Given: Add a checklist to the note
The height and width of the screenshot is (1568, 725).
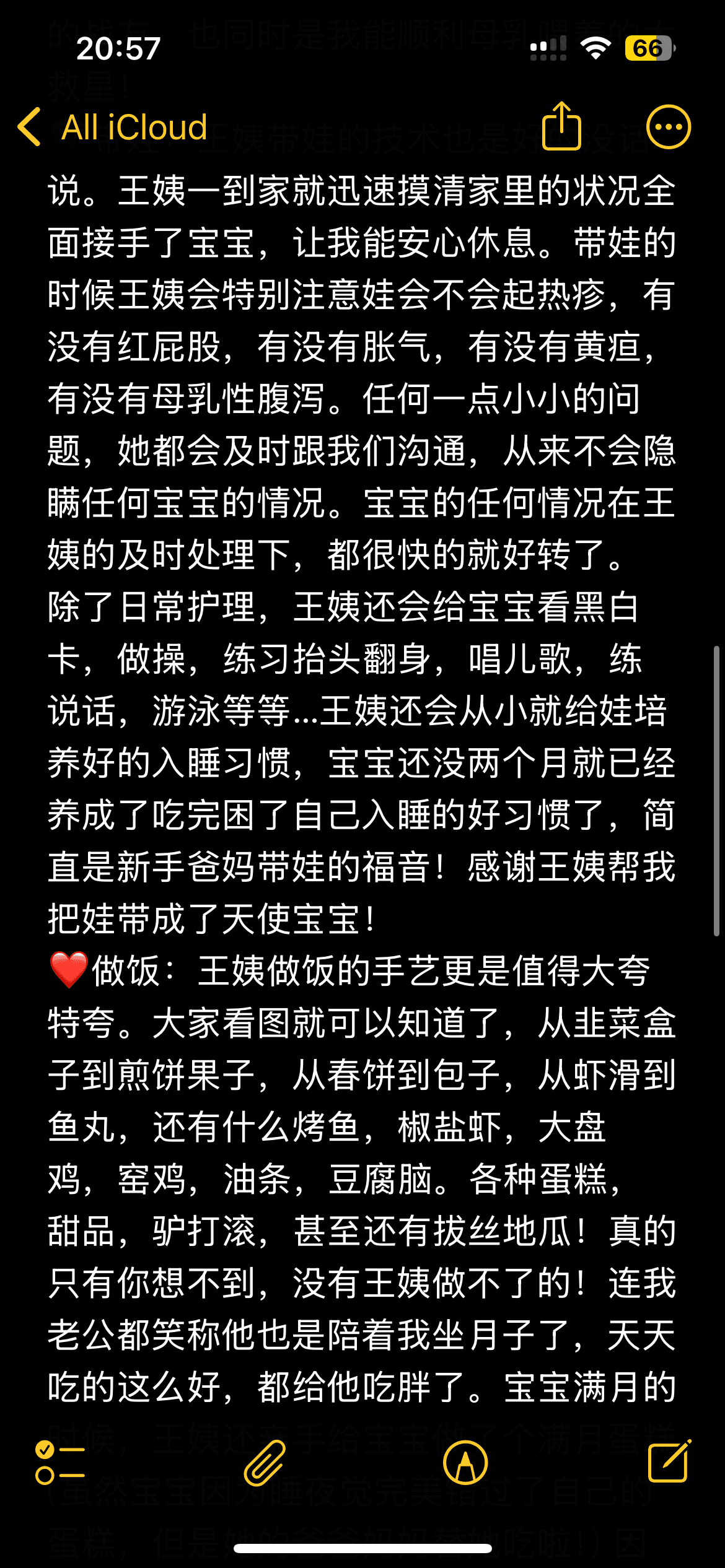Looking at the screenshot, I should coord(59,1463).
